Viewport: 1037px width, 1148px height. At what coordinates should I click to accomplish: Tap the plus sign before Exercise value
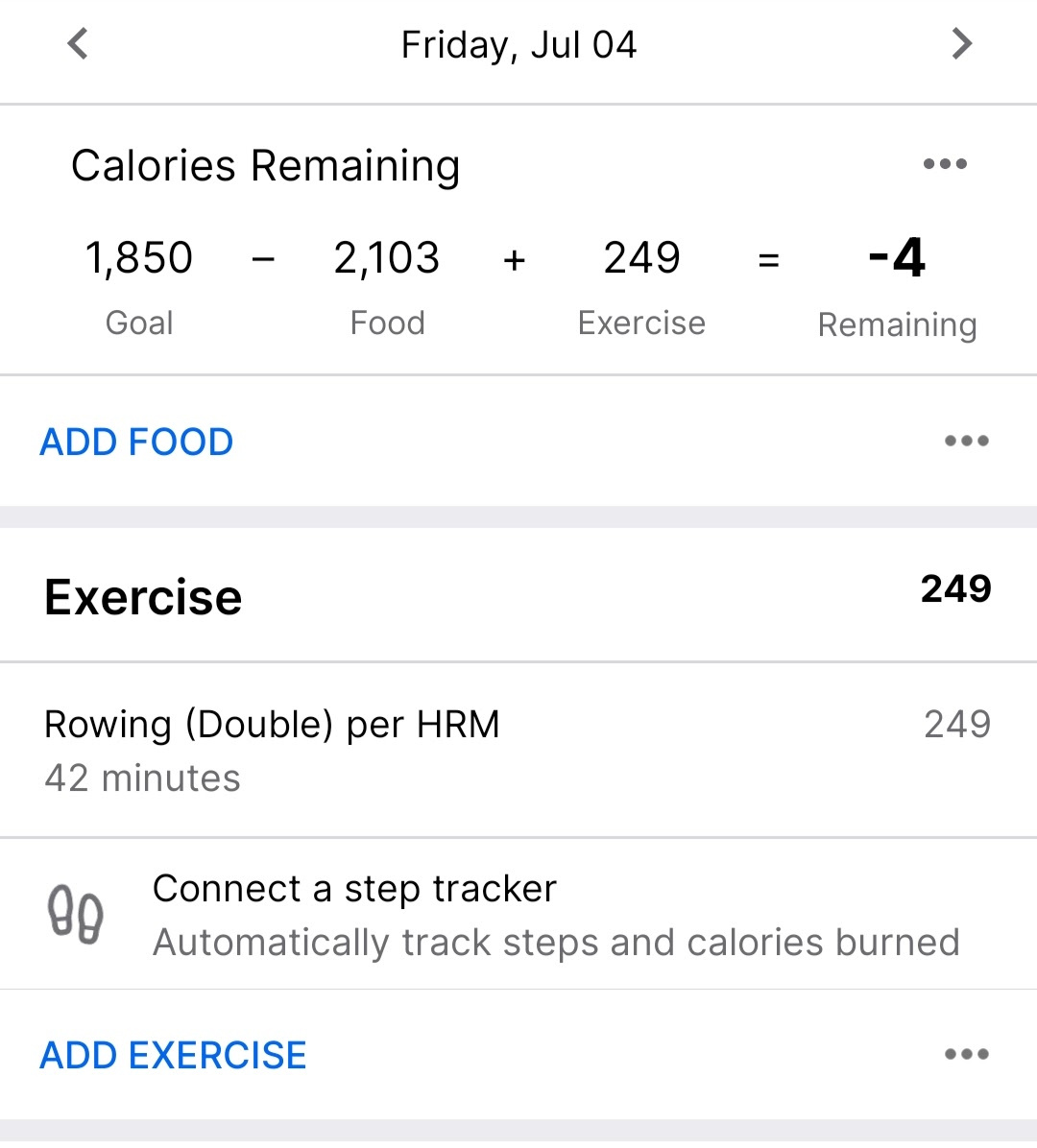point(515,257)
